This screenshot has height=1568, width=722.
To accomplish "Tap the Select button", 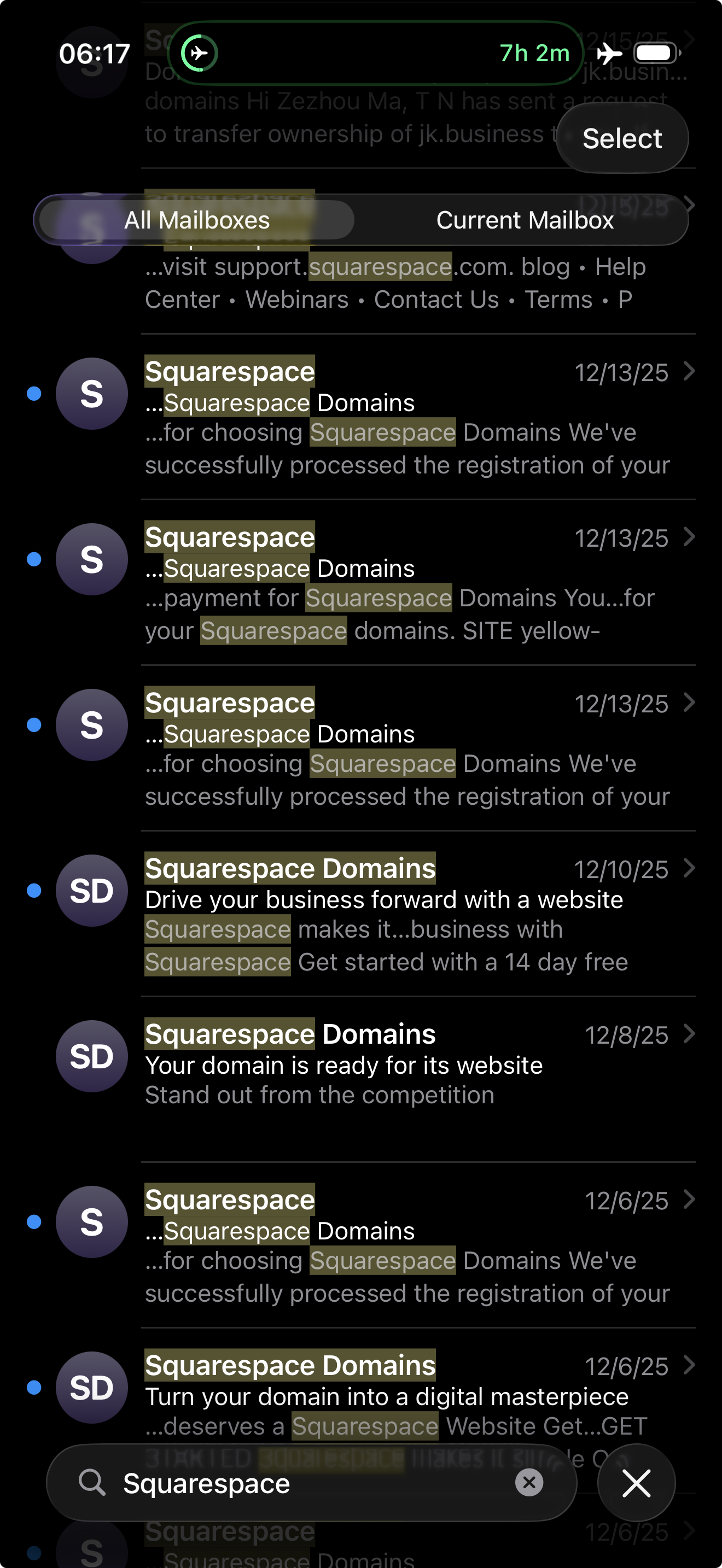I will pyautogui.click(x=621, y=138).
